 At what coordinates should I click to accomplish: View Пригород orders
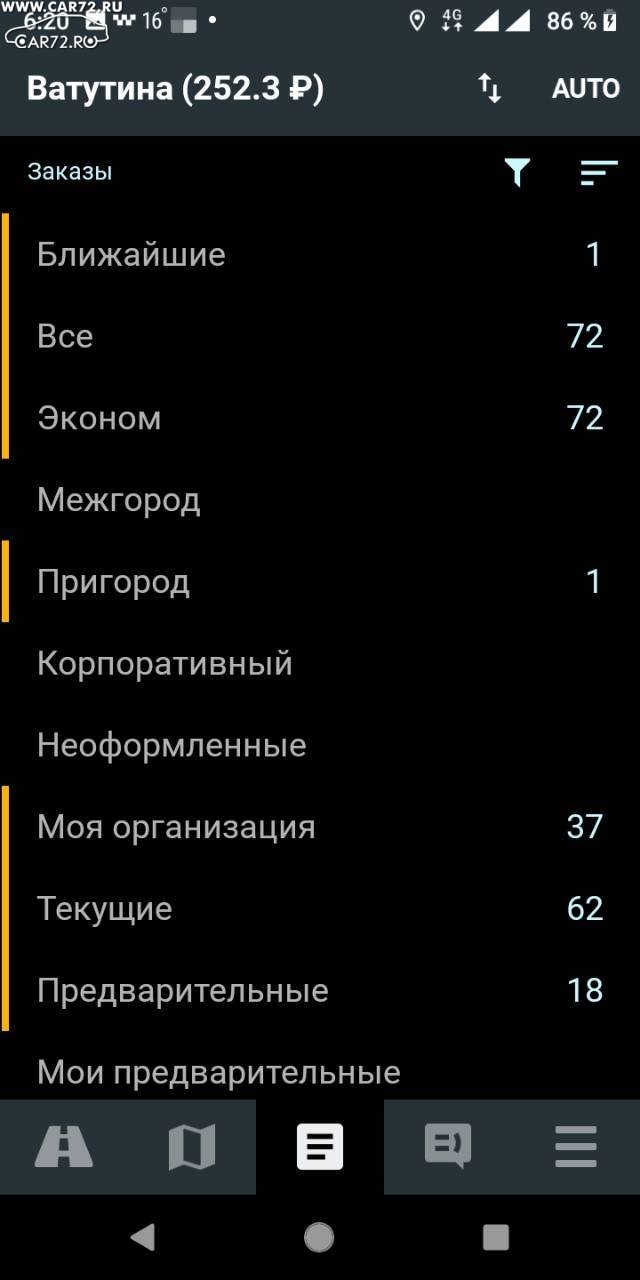pos(320,582)
